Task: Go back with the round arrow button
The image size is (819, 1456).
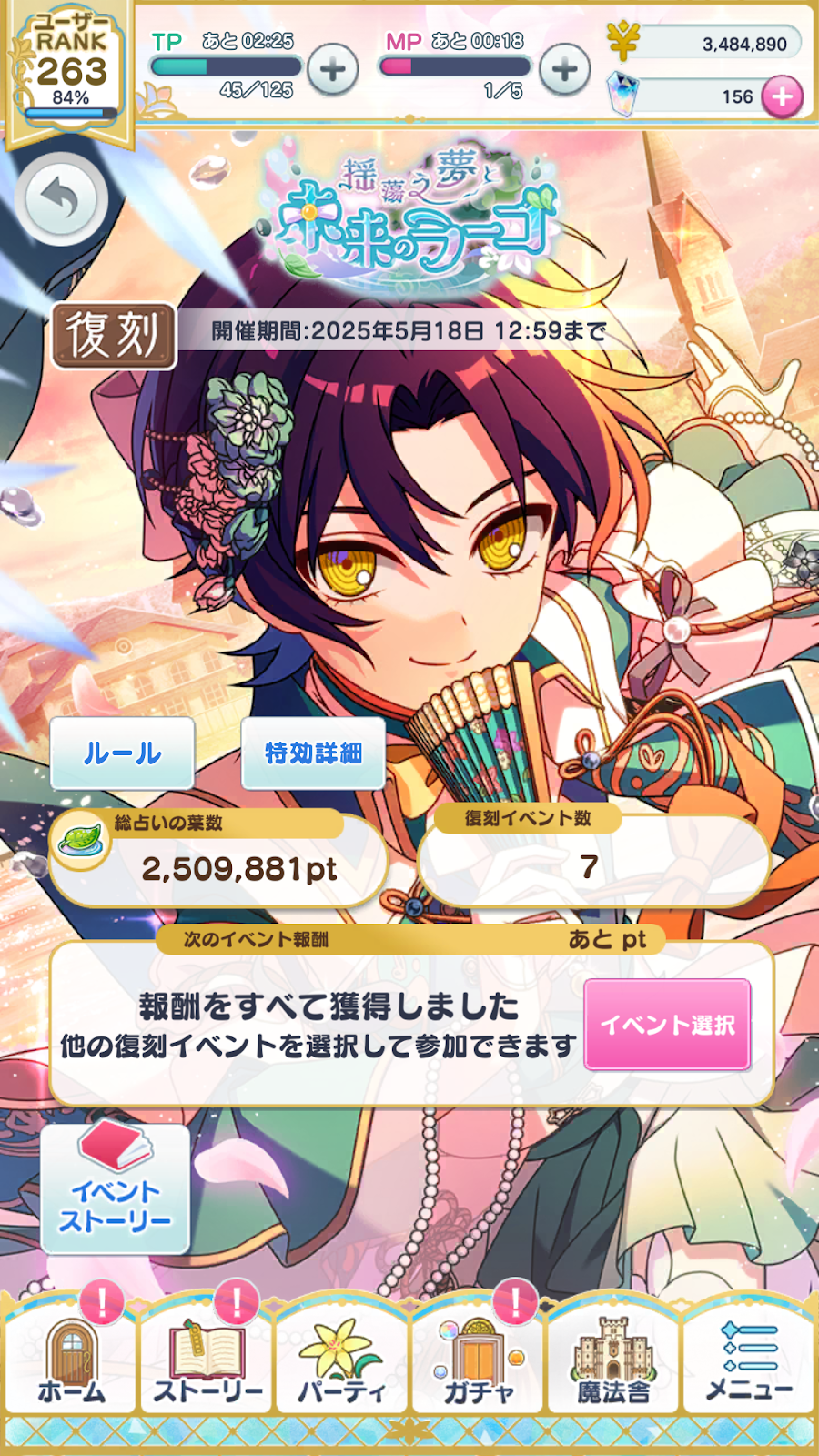Action: pyautogui.click(x=61, y=199)
